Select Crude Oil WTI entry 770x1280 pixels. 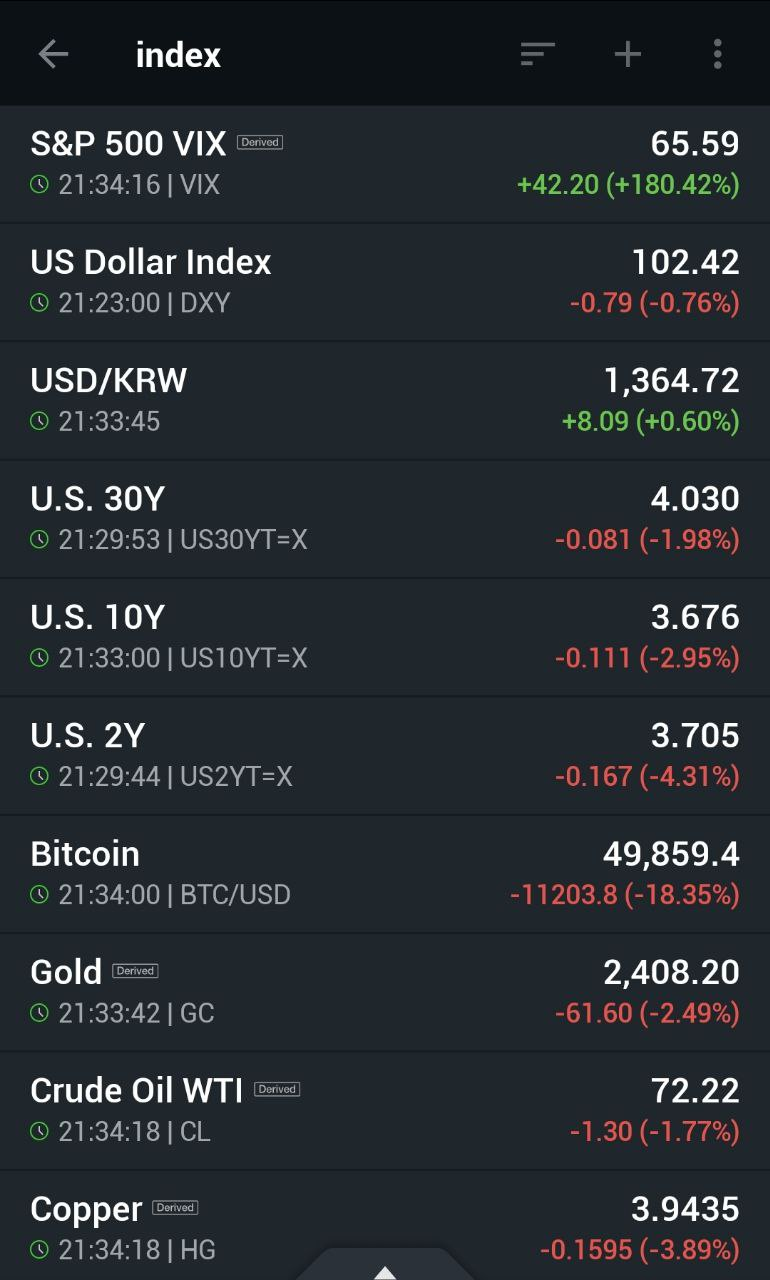(385, 1110)
